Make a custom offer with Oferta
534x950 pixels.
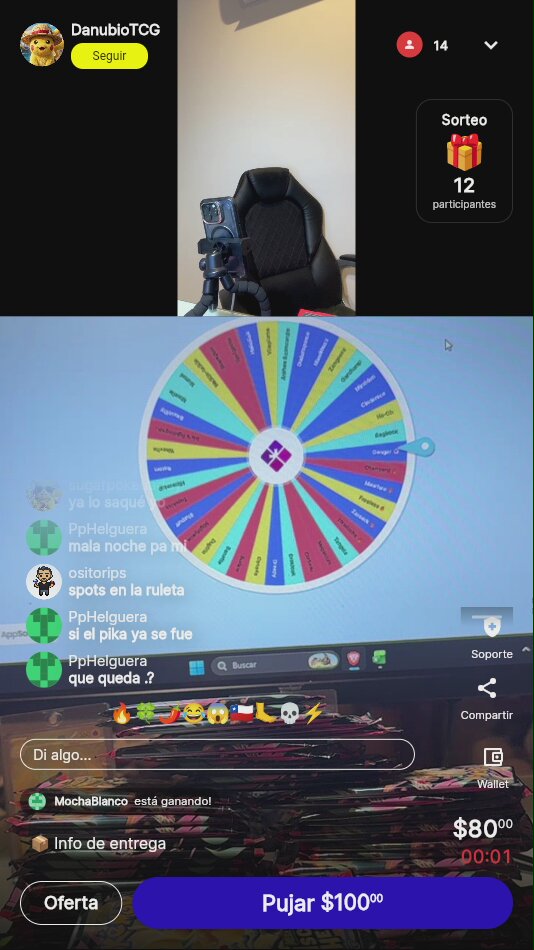[x=71, y=903]
